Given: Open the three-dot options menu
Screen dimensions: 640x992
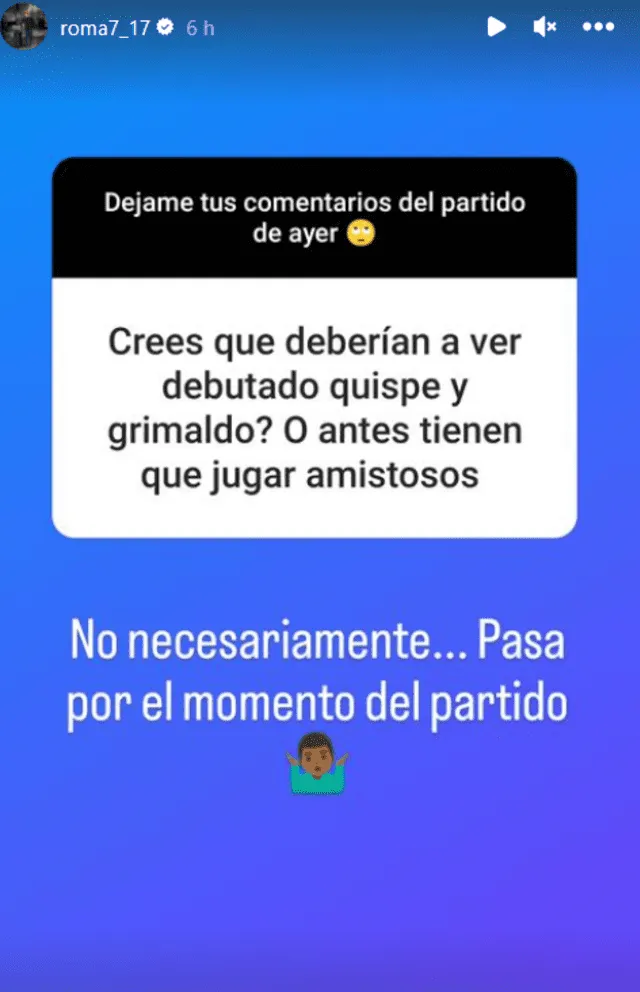Looking at the screenshot, I should [x=598, y=28].
